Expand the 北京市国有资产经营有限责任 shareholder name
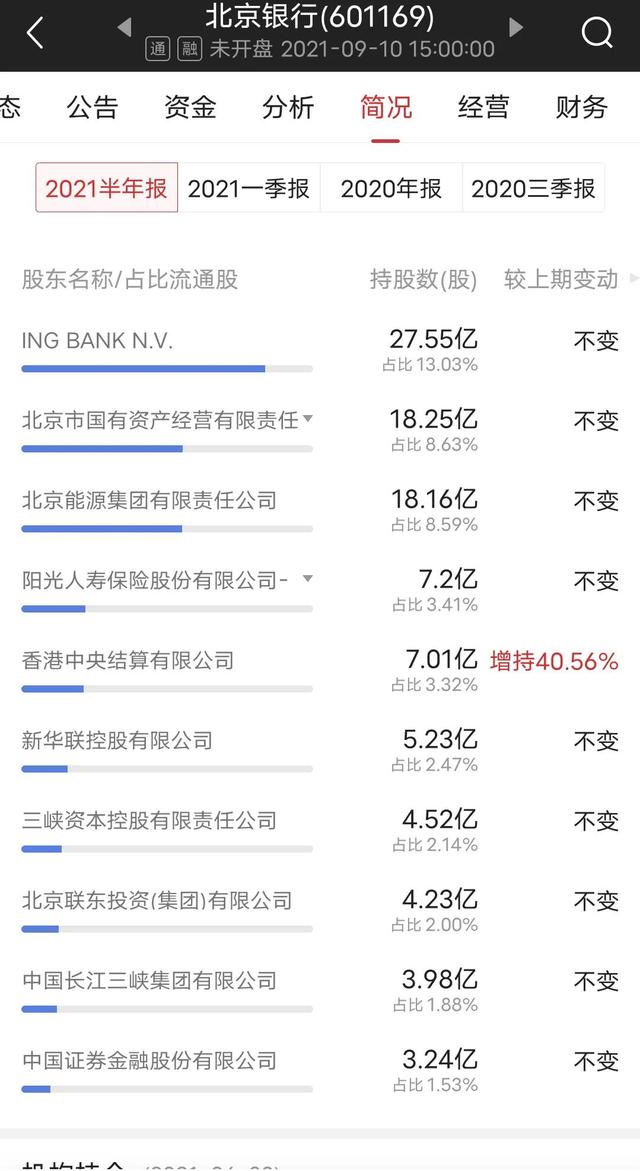 coord(308,419)
